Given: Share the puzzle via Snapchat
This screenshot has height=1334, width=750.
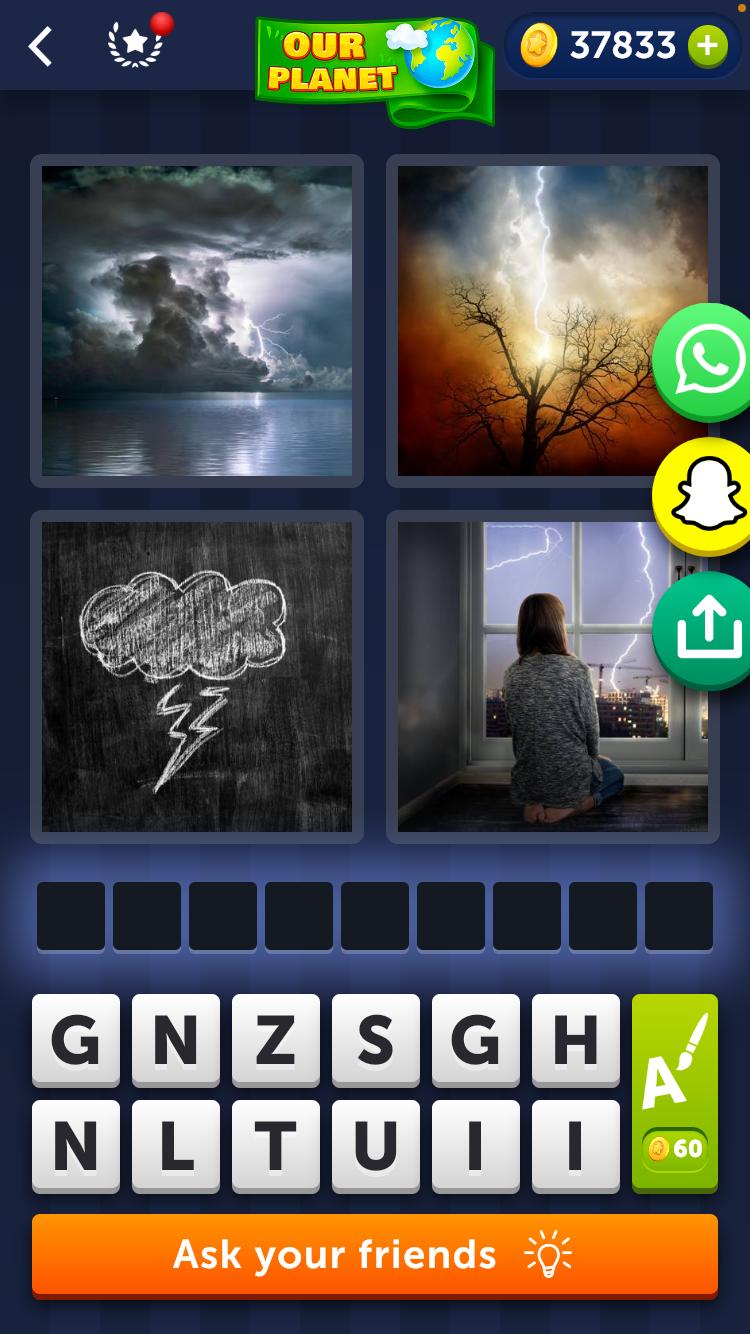Looking at the screenshot, I should pos(708,497).
